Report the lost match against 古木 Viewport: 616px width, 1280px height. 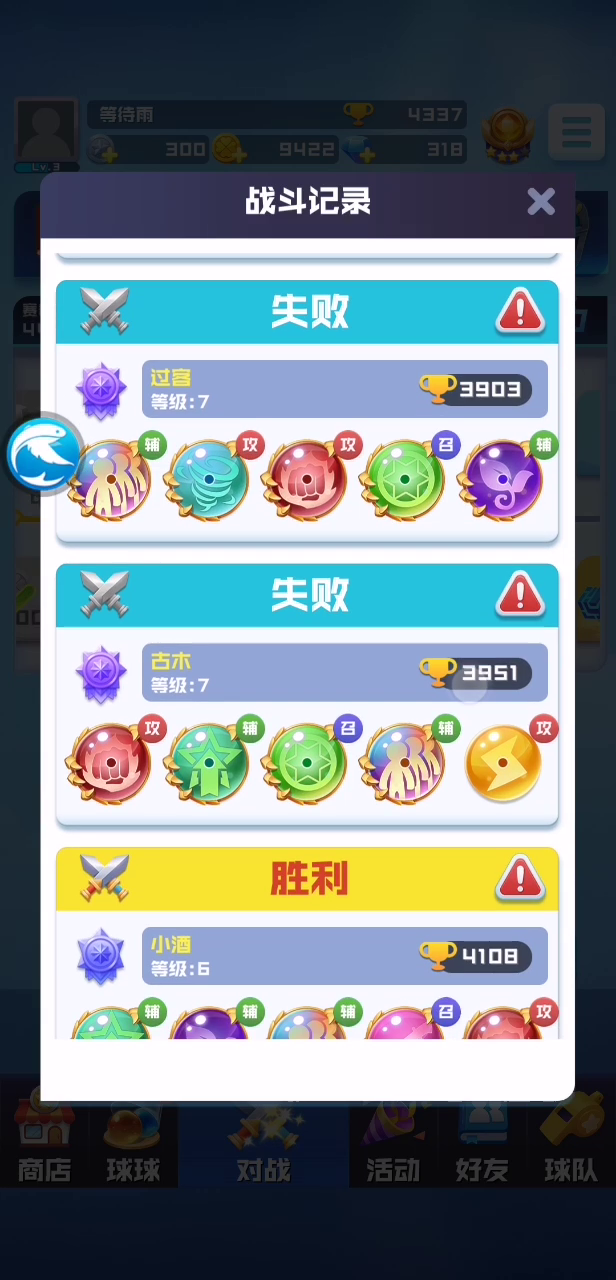coord(520,595)
